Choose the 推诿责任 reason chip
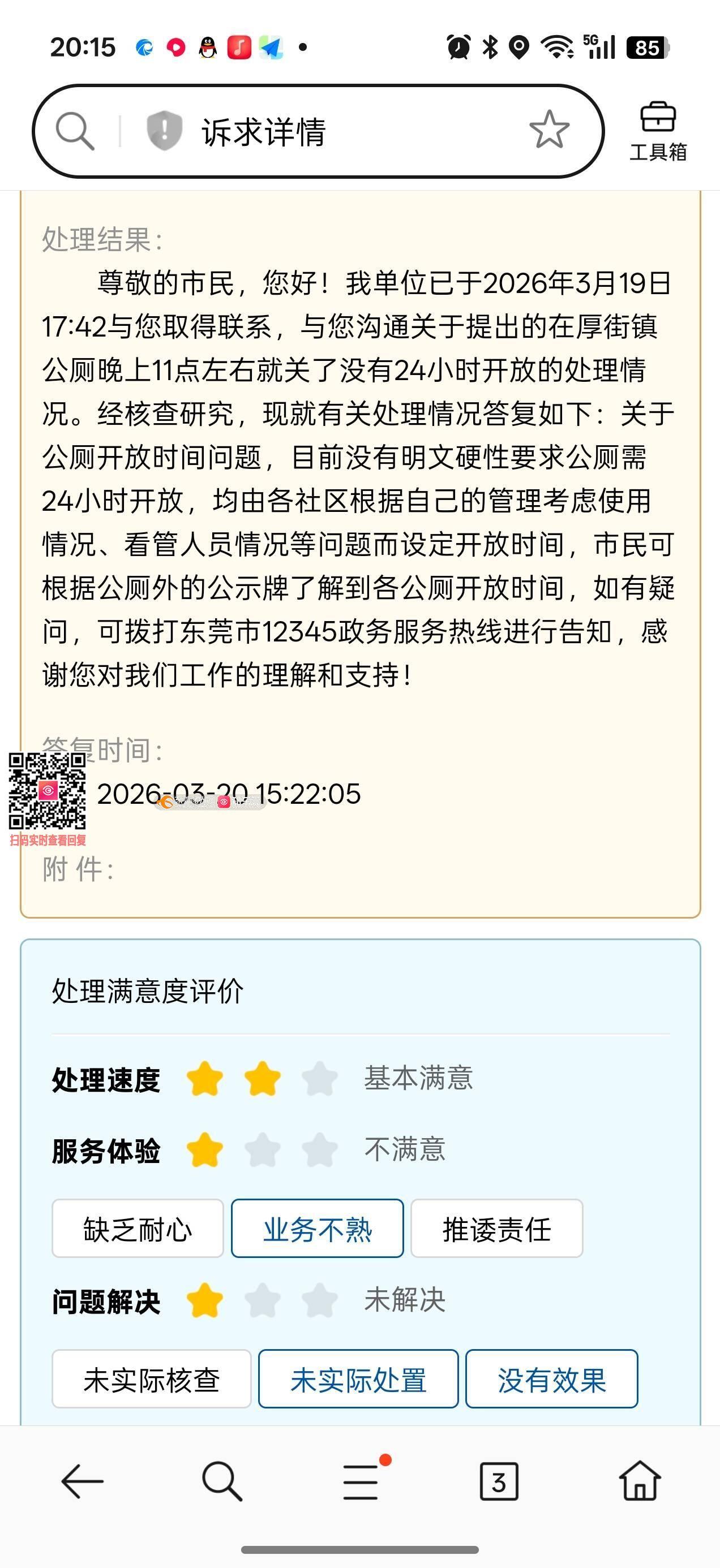The height and width of the screenshot is (1568, 720). 496,1229
